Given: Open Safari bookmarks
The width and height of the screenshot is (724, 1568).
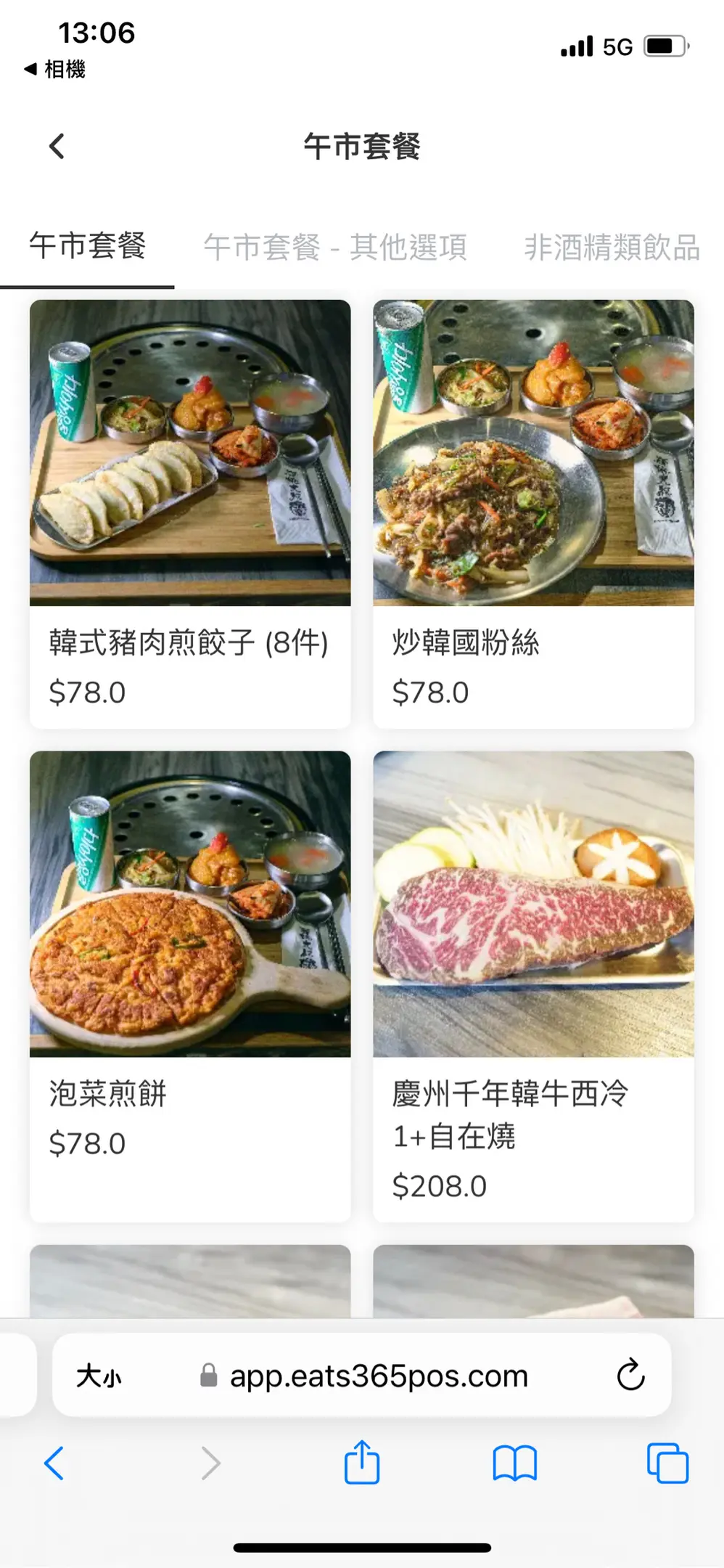Looking at the screenshot, I should (514, 1463).
